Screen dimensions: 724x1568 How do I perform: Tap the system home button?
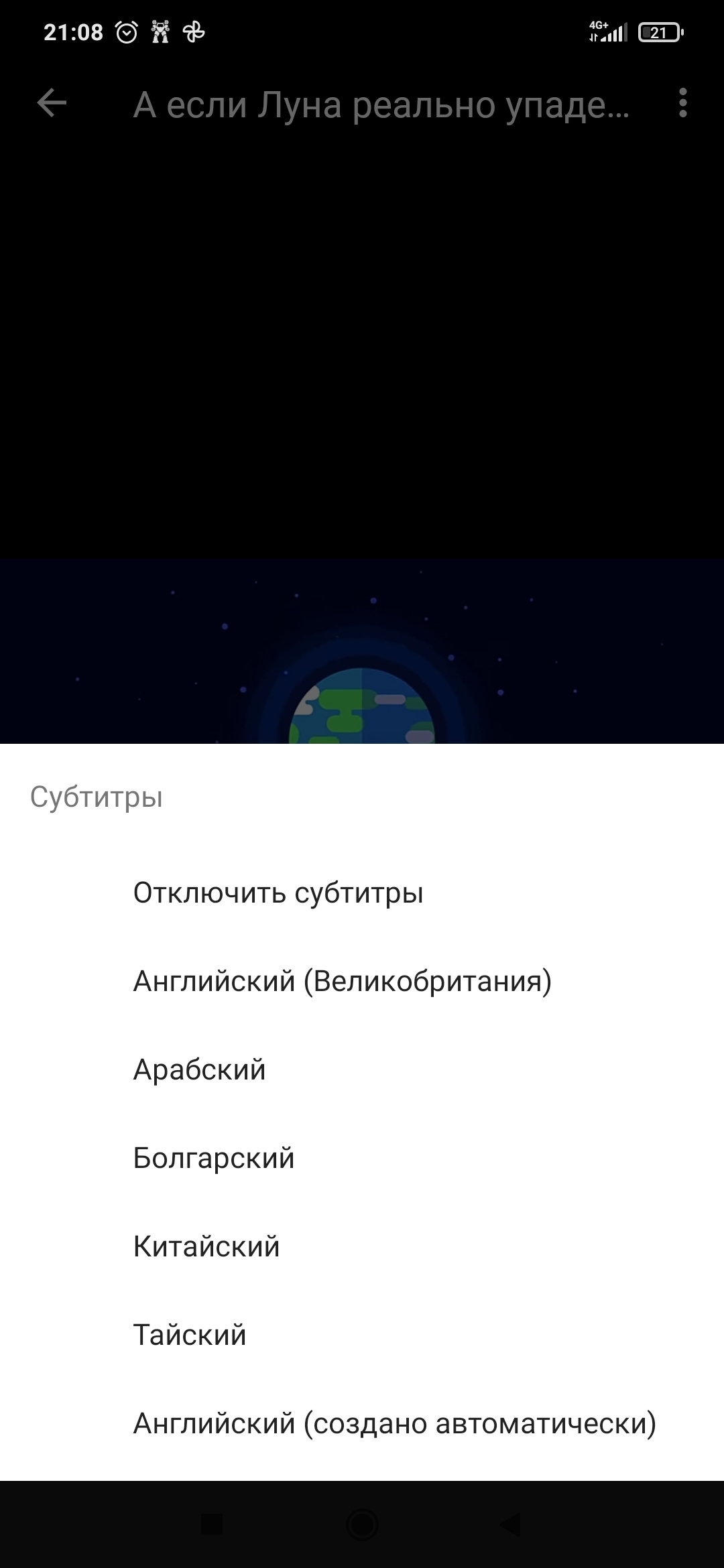pyautogui.click(x=362, y=1524)
